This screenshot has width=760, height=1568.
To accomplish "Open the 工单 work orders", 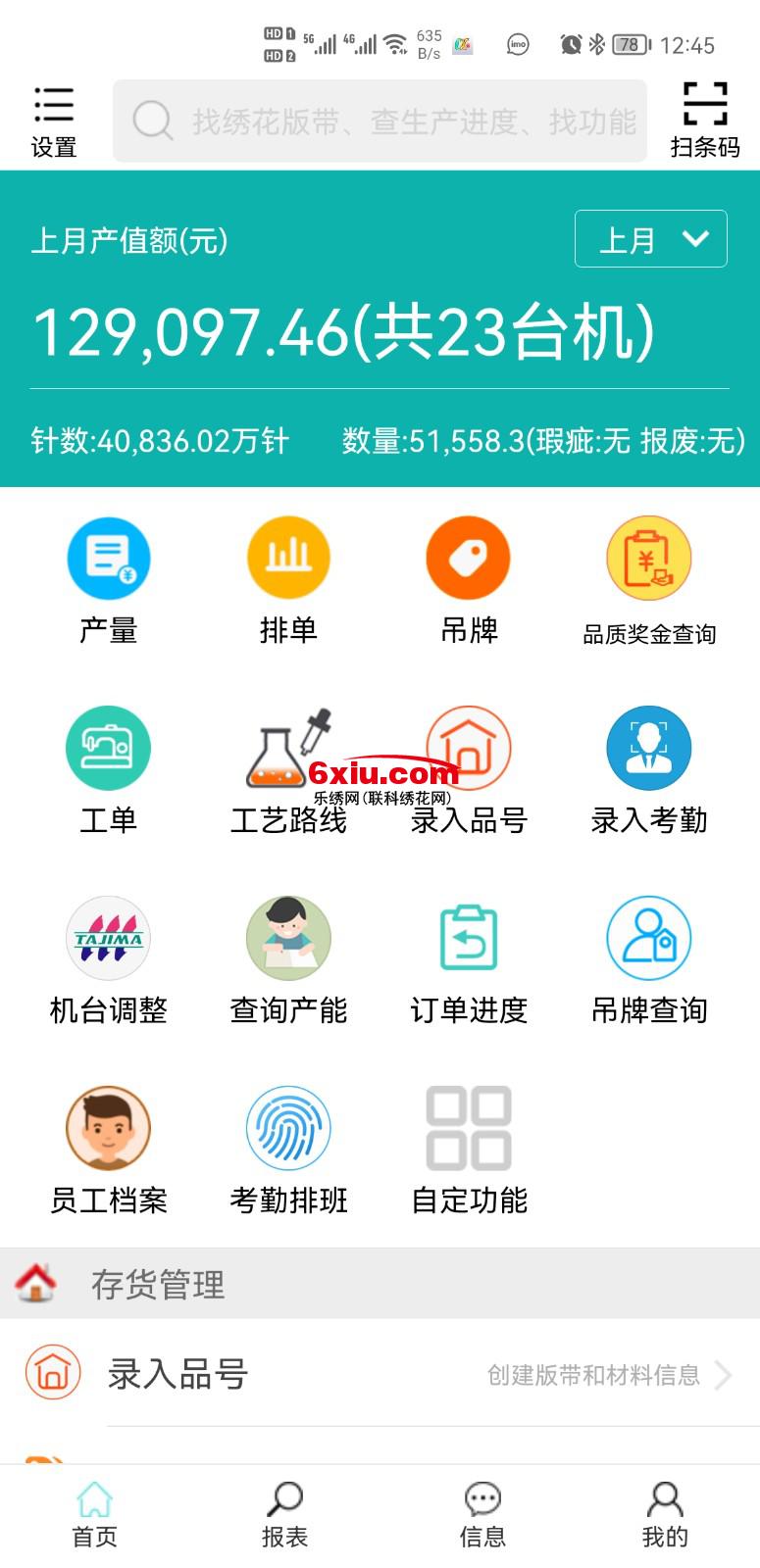I will (108, 769).
